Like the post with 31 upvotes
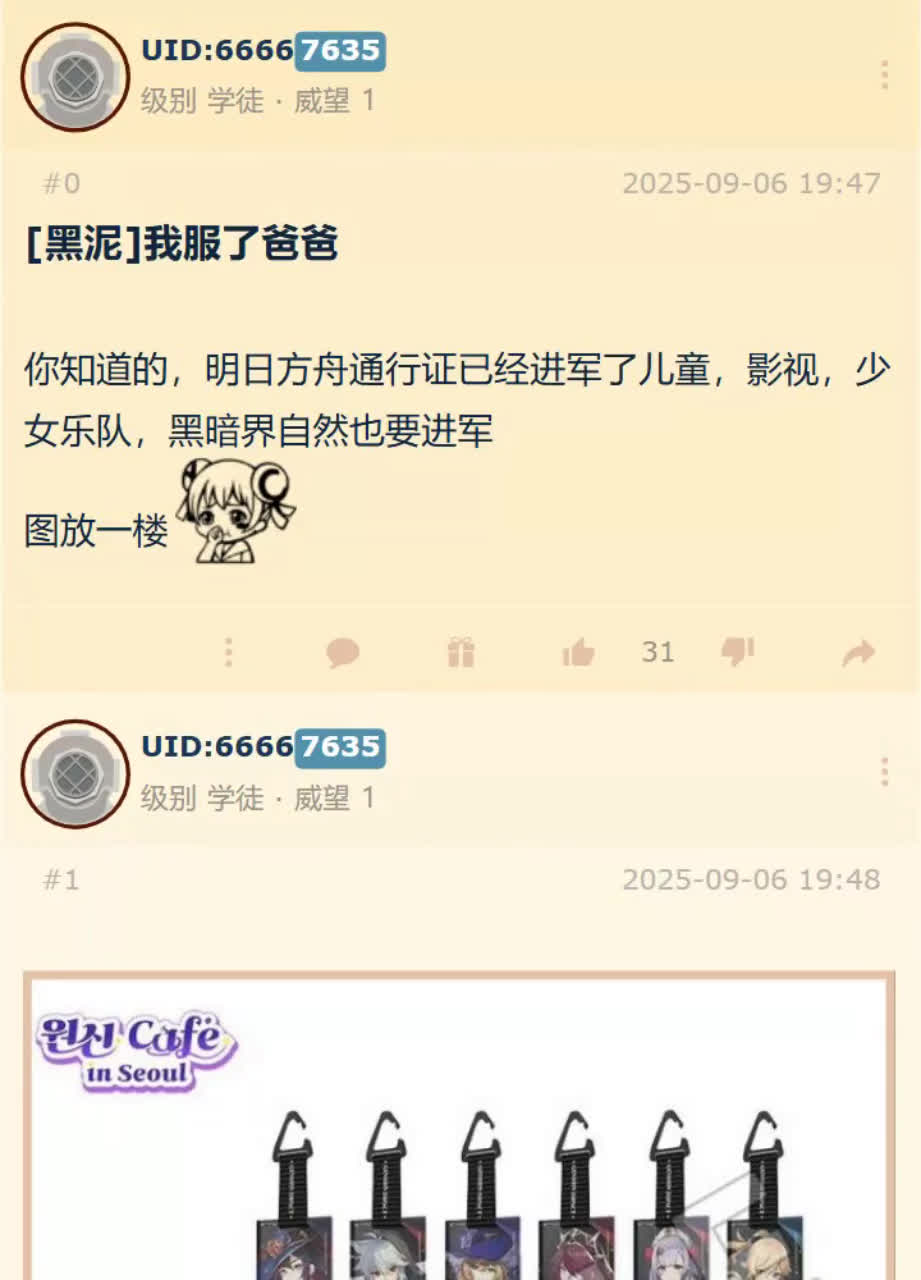921x1280 pixels. pos(578,653)
